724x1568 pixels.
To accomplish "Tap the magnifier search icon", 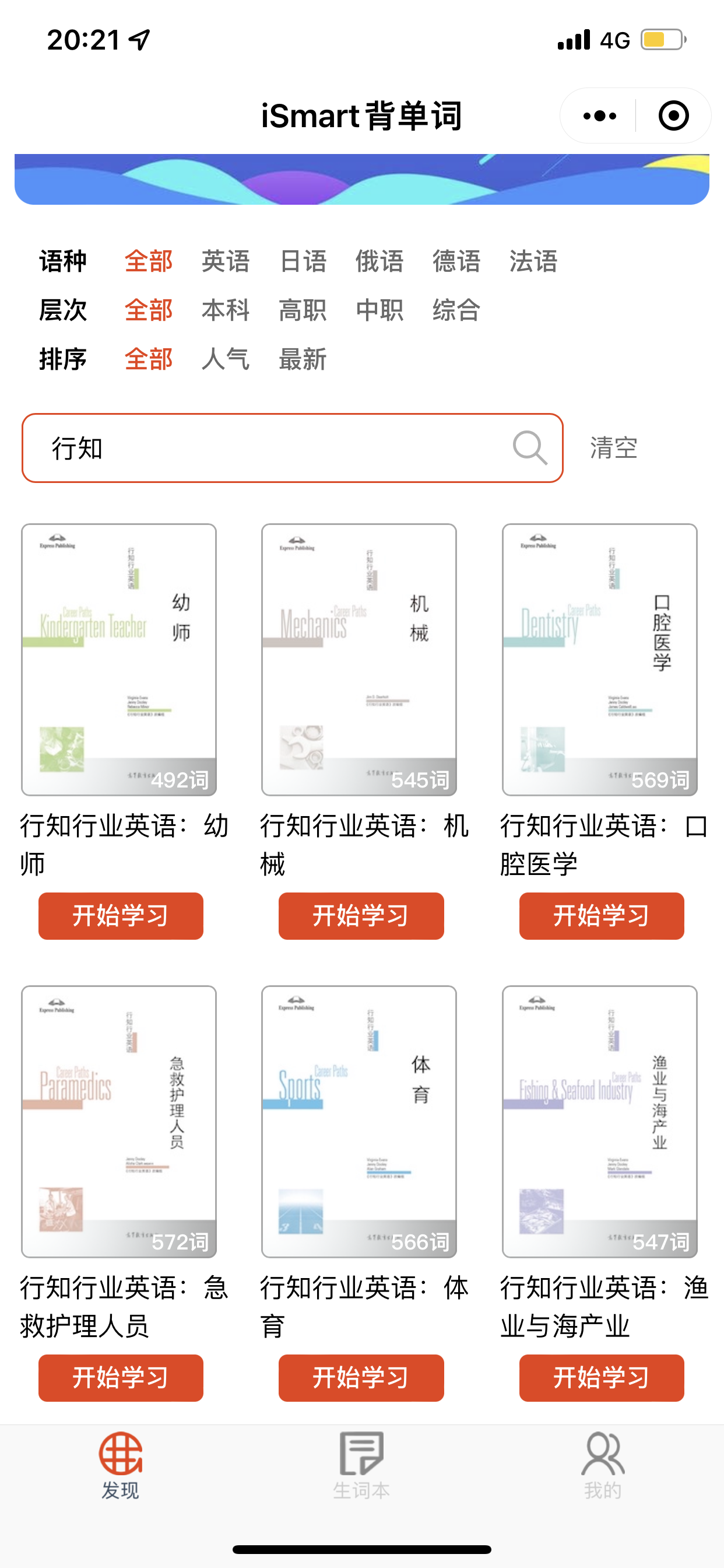I will click(x=529, y=448).
